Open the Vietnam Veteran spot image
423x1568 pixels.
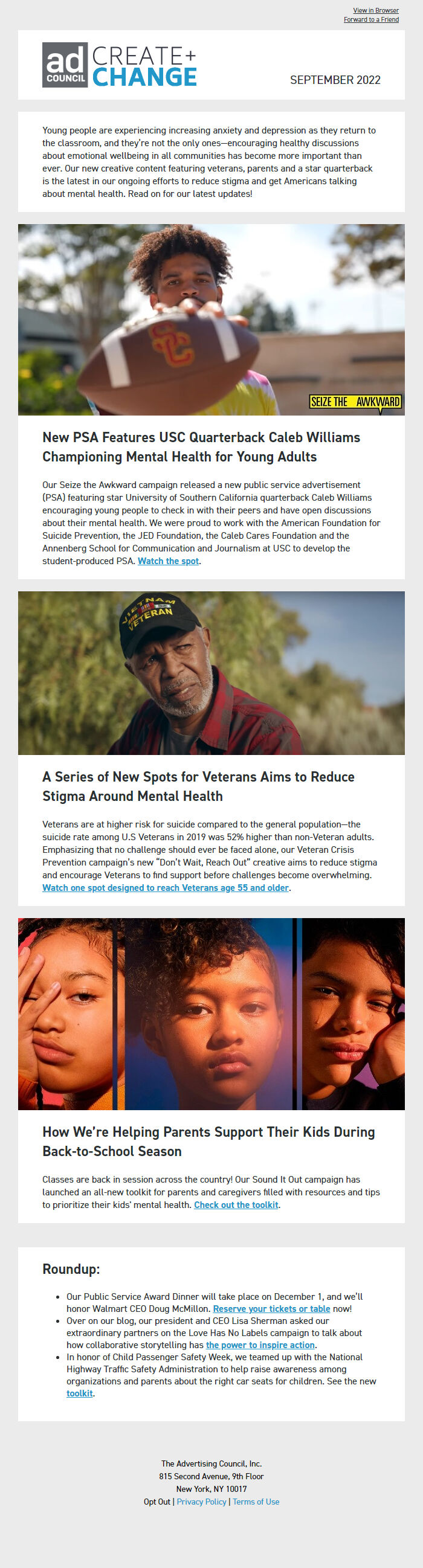pyautogui.click(x=211, y=673)
